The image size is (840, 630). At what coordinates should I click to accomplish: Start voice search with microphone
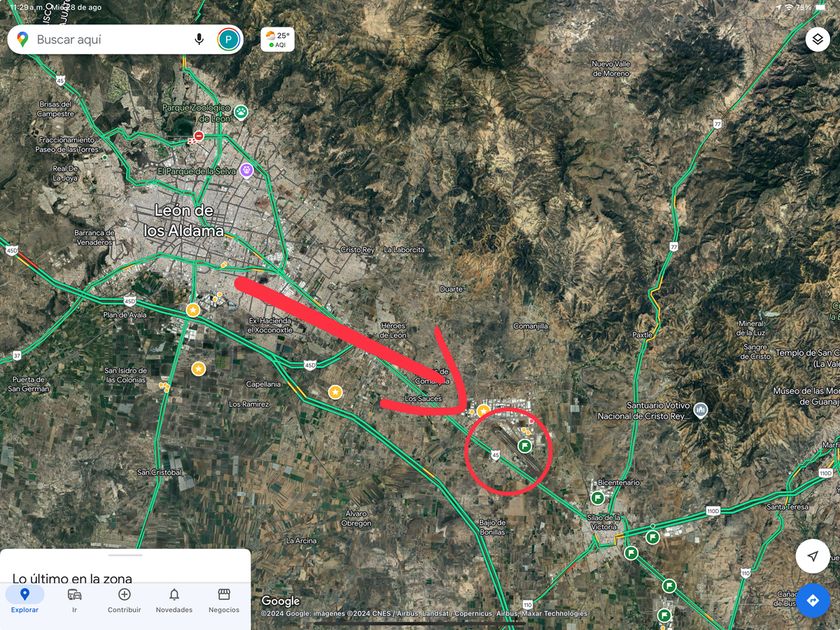199,39
